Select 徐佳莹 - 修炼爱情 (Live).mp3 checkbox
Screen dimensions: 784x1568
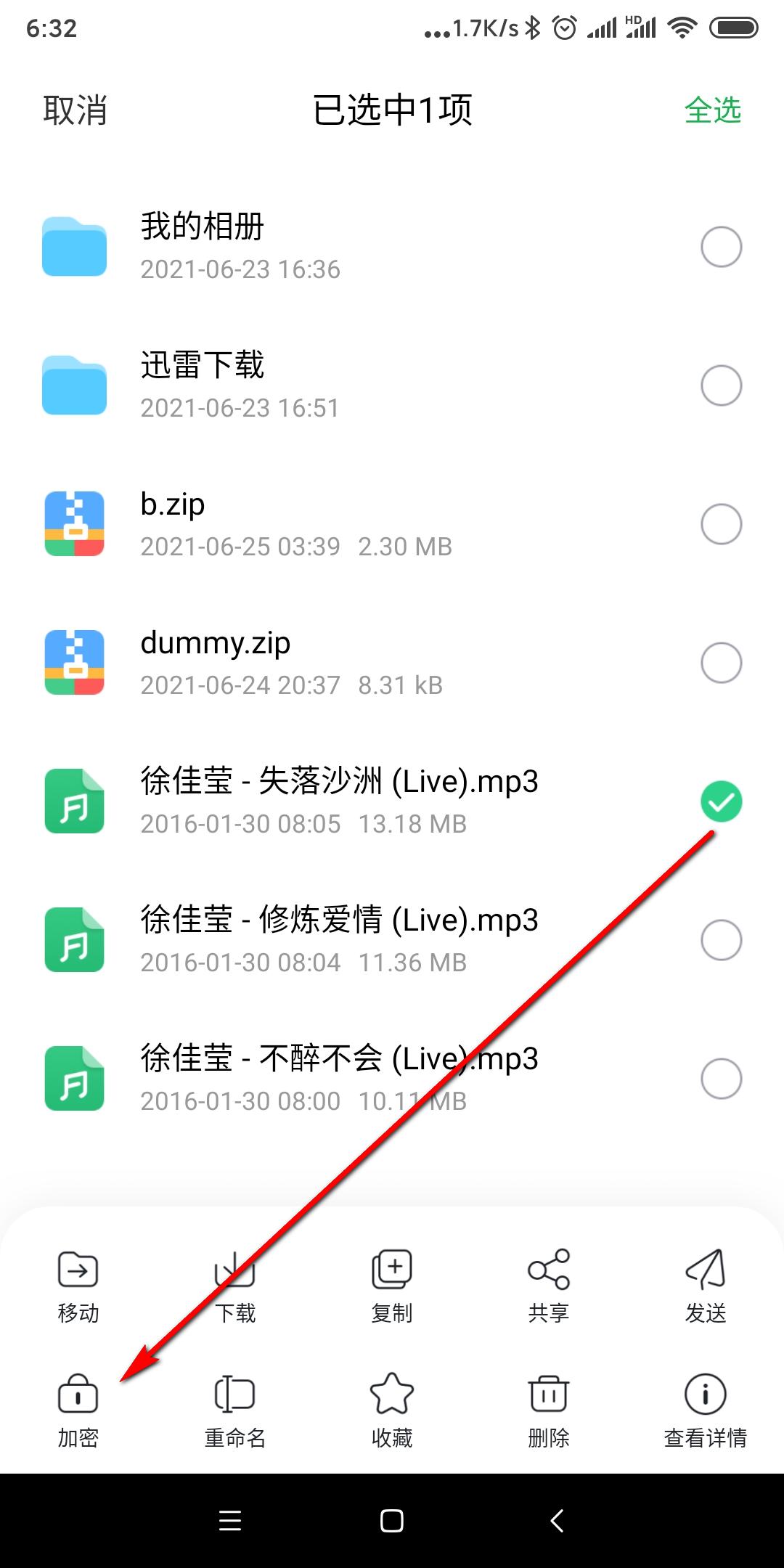click(x=721, y=940)
